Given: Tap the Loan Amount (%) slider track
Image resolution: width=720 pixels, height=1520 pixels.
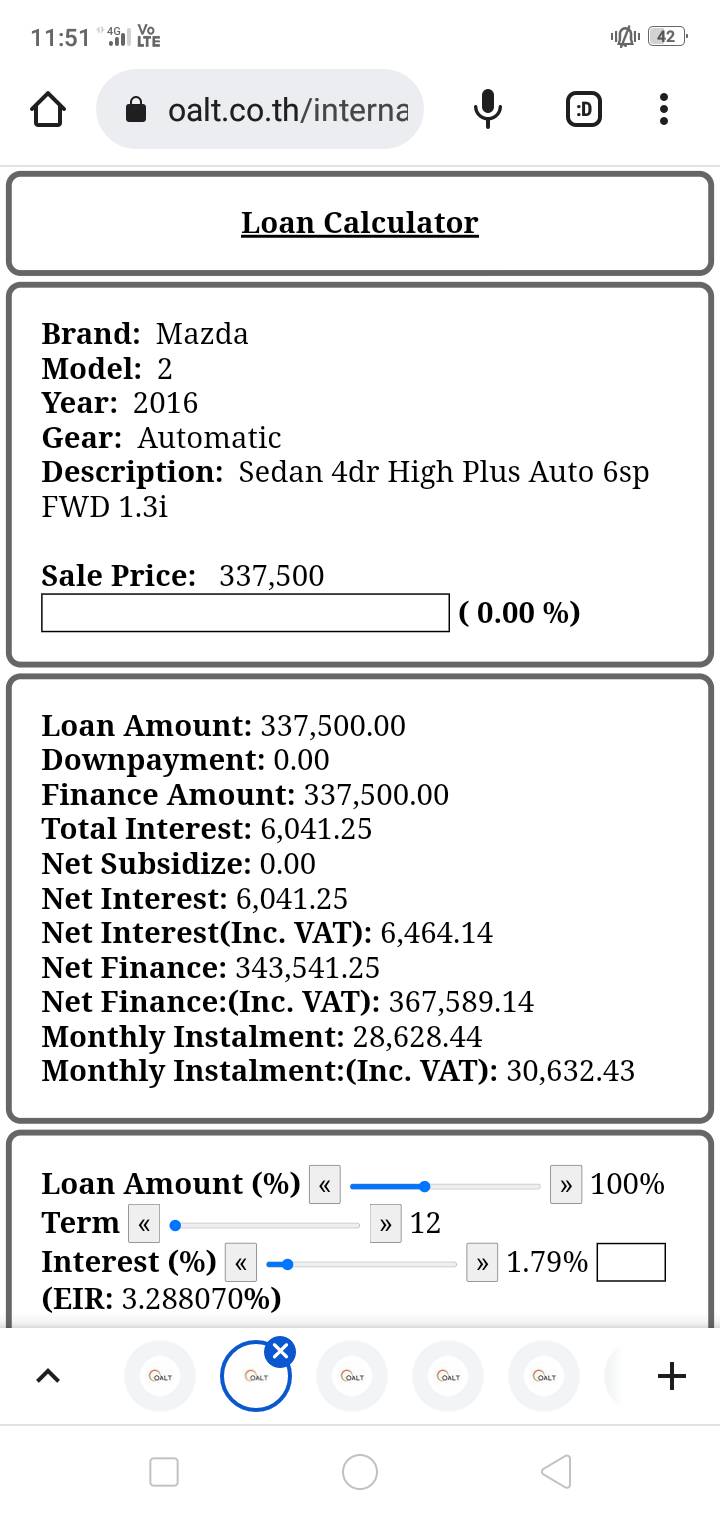Looking at the screenshot, I should pyautogui.click(x=445, y=1186).
